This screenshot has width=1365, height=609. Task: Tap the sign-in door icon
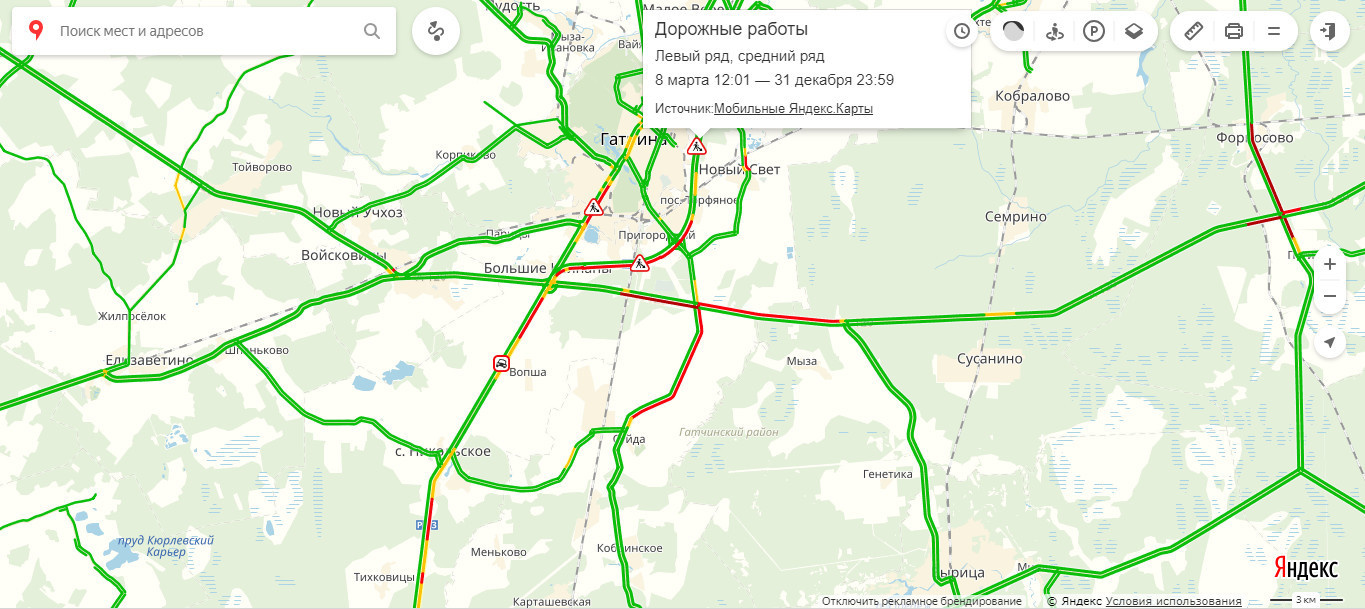point(1329,31)
